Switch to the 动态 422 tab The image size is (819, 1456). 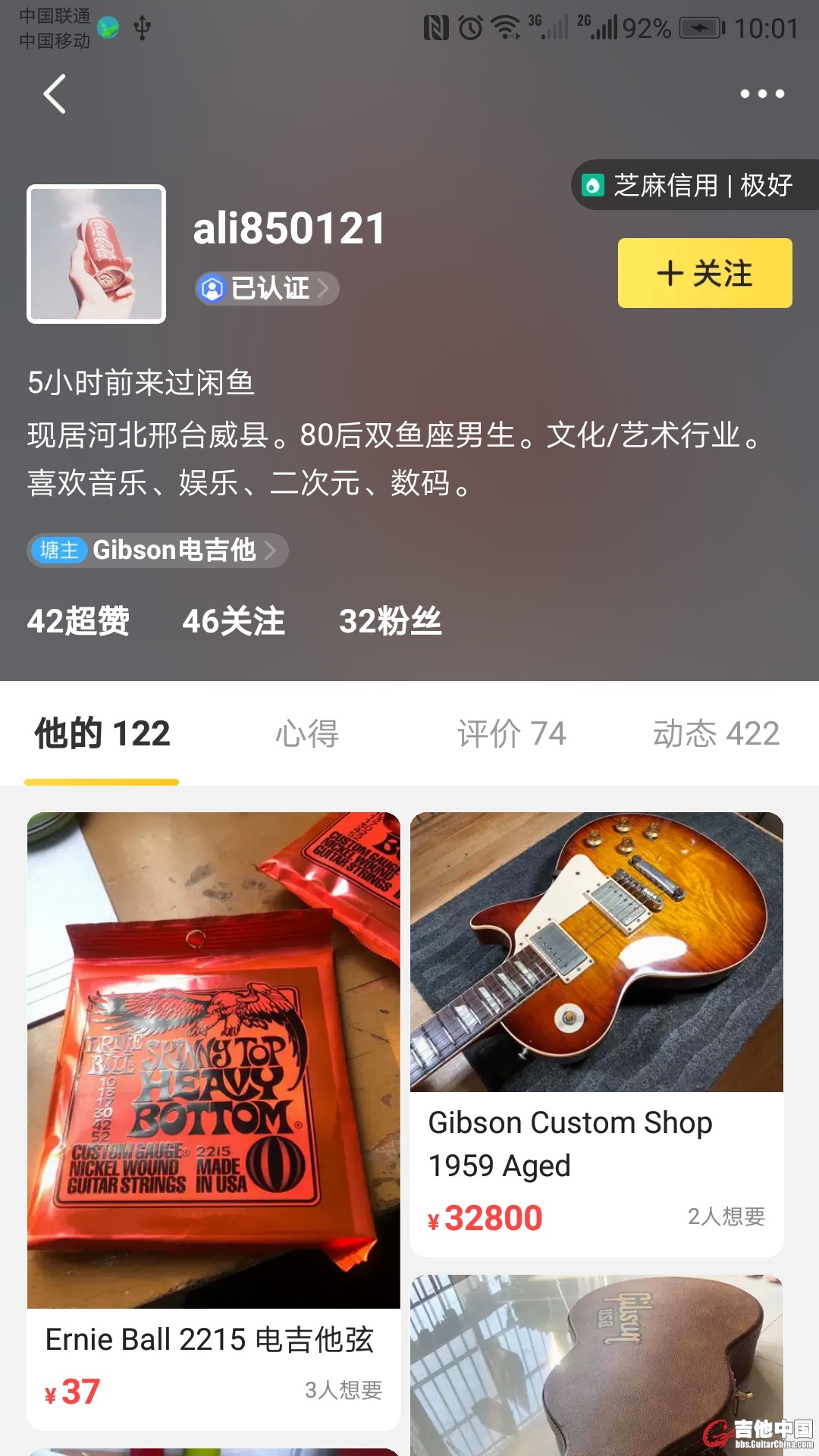coord(716,734)
